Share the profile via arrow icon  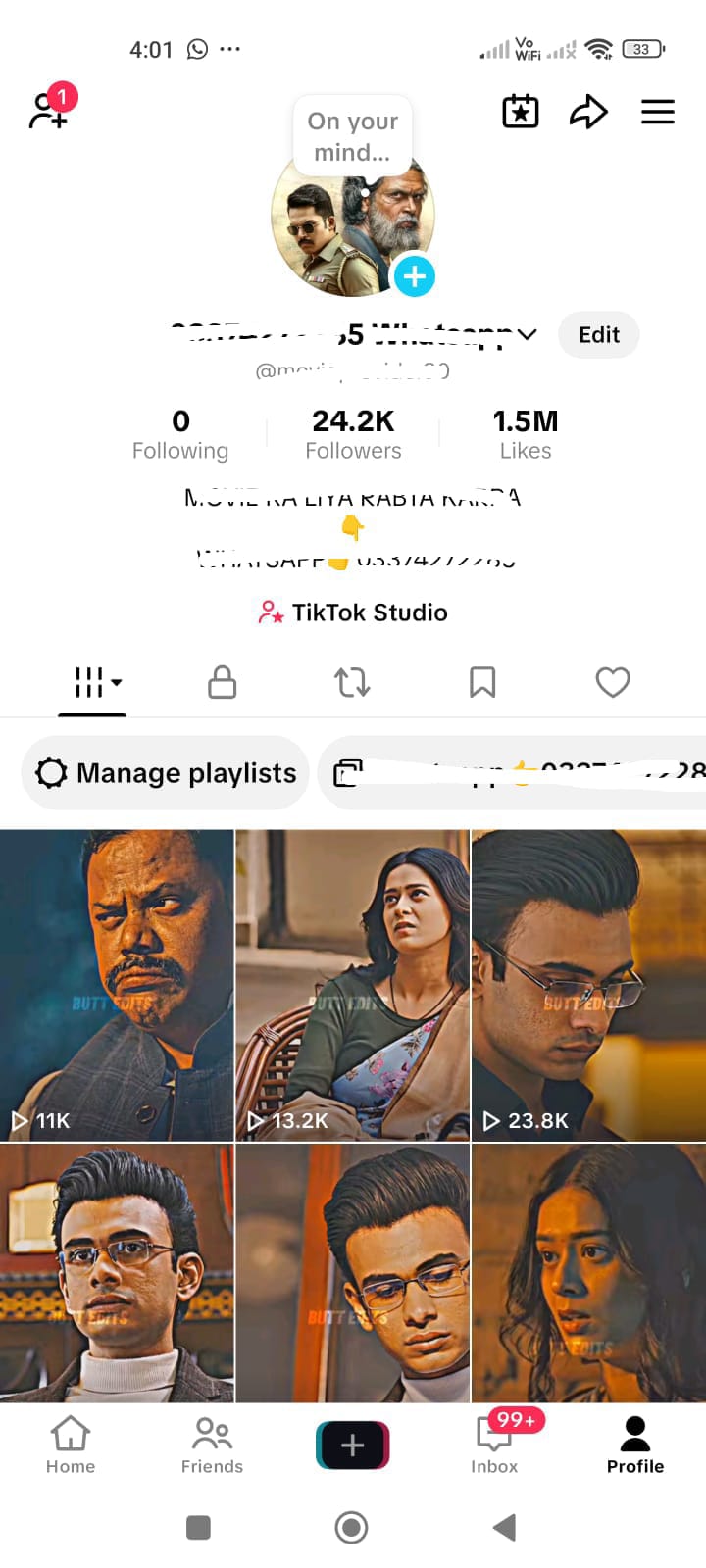click(588, 112)
